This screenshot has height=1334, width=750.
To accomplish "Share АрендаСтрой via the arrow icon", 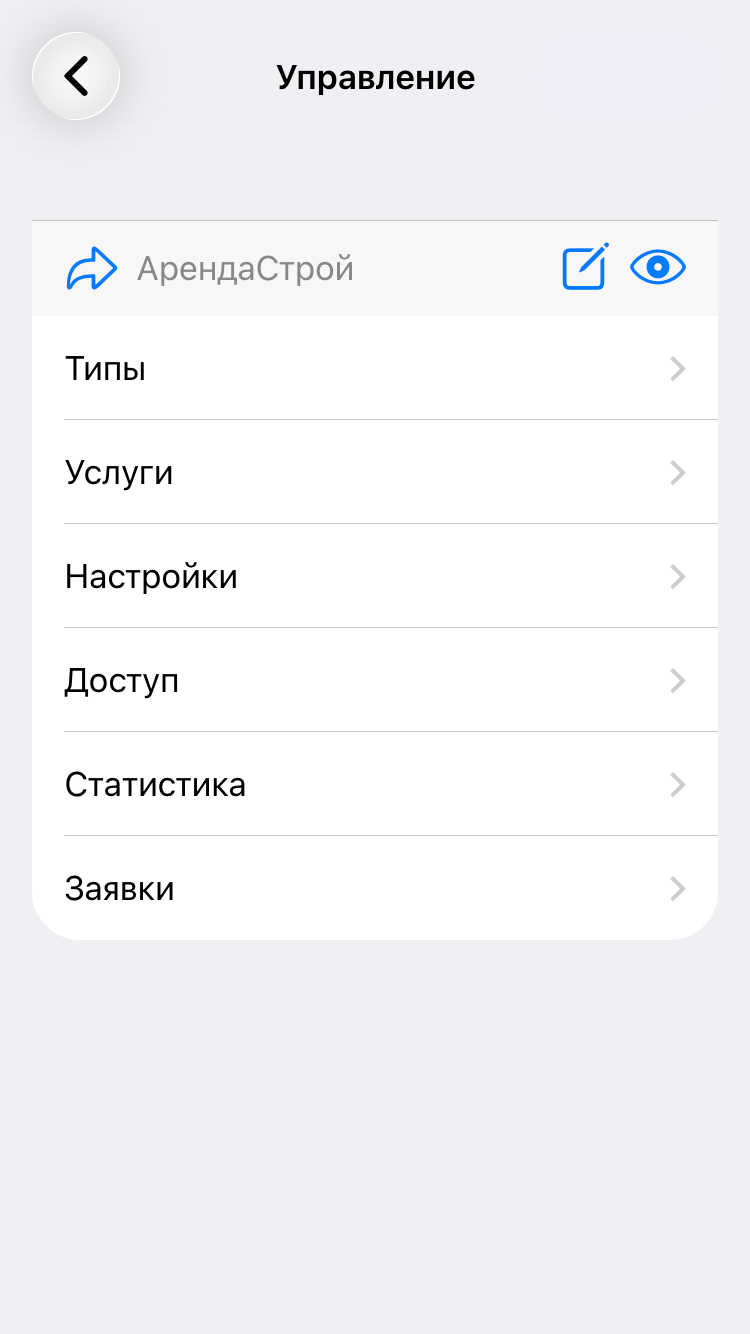I will pos(92,269).
